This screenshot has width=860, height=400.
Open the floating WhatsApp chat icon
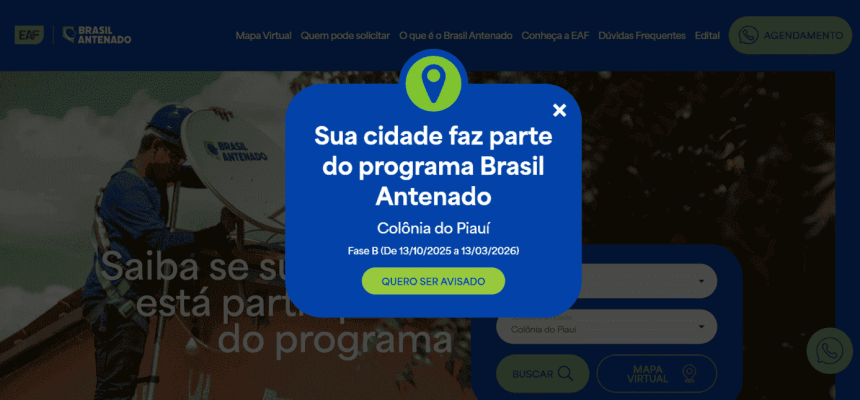(x=829, y=350)
